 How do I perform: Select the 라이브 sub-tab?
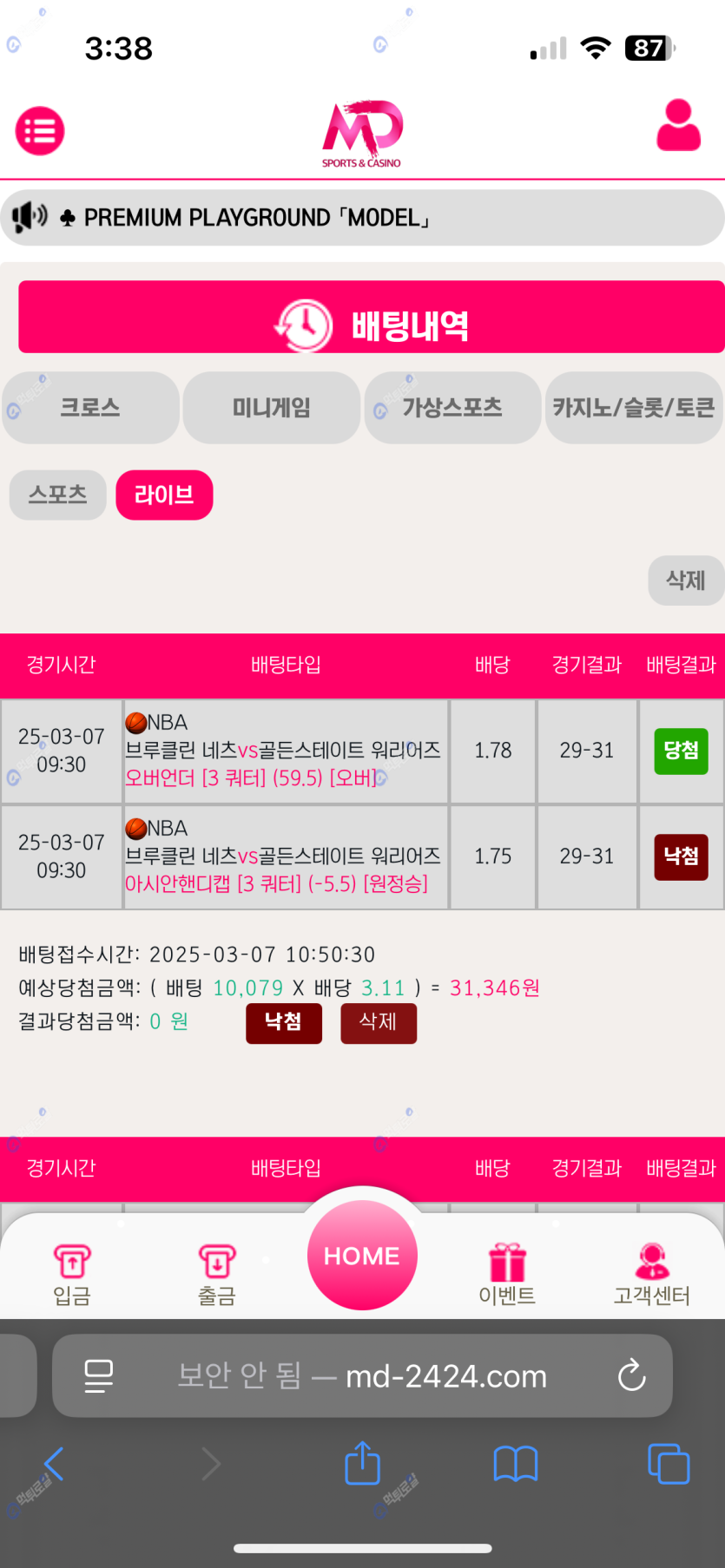tap(164, 495)
